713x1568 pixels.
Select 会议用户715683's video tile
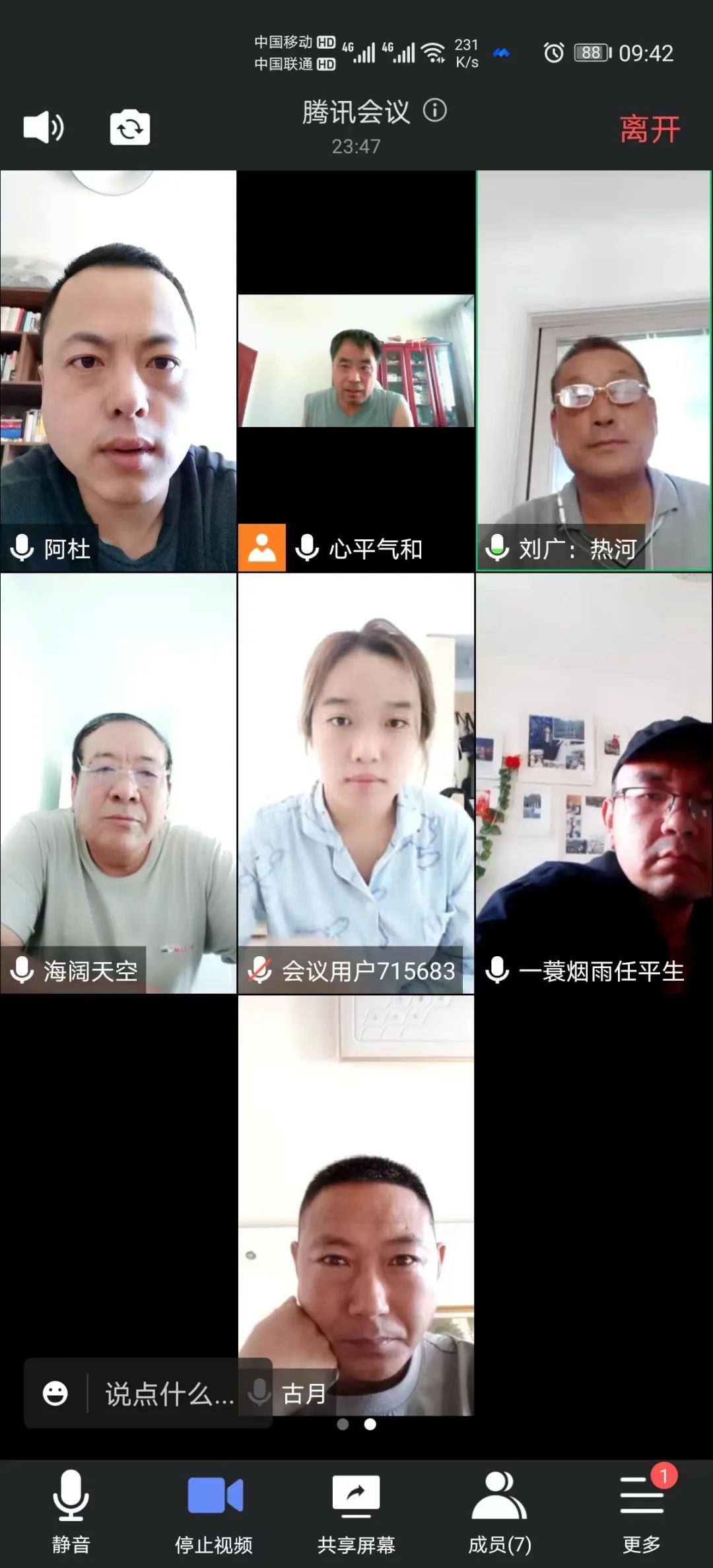point(356,782)
